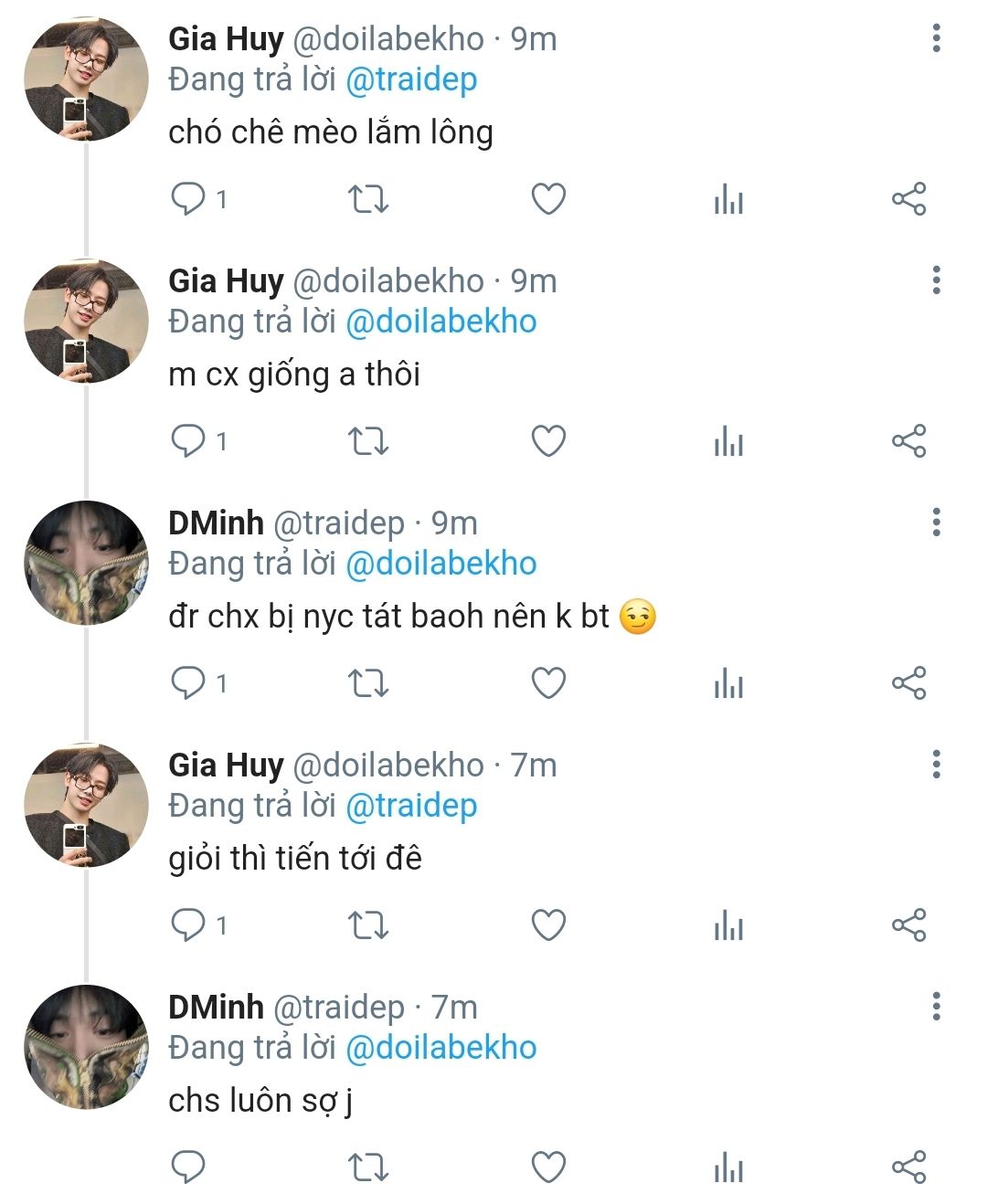987x1204 pixels.
Task: Reply to "giỏi thì tiến tới đê" tweet
Action: [x=188, y=925]
